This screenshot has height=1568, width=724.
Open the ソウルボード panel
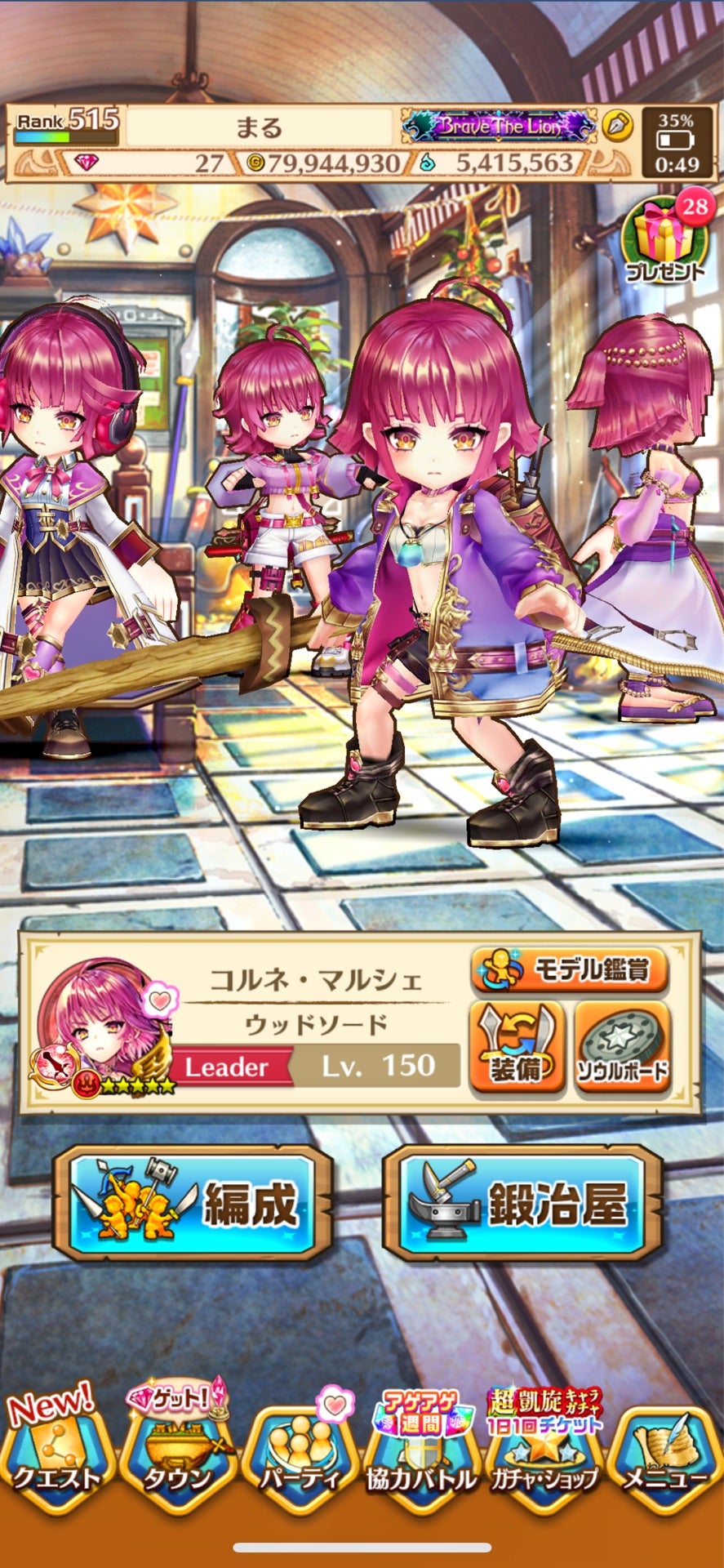pyautogui.click(x=623, y=1046)
